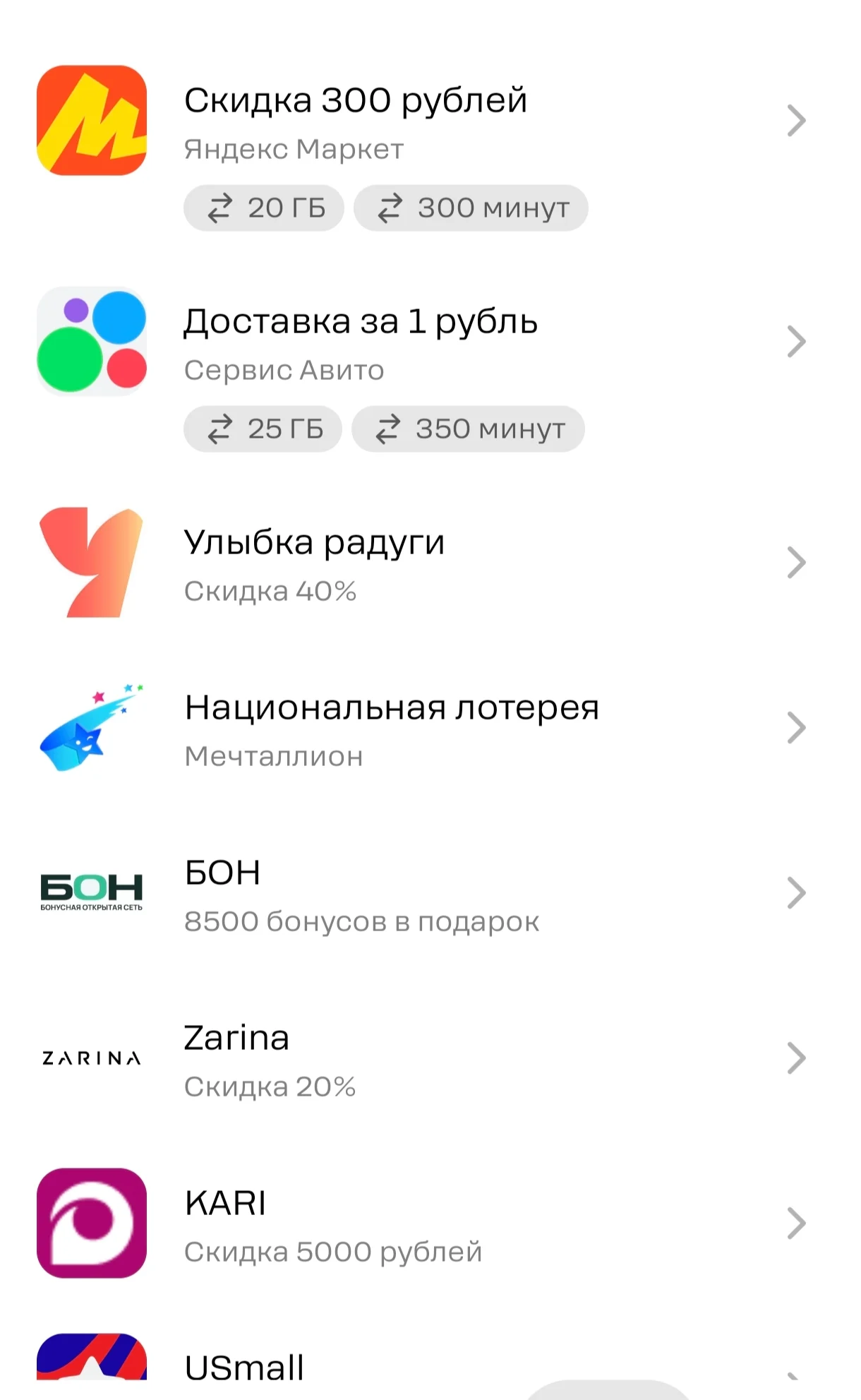
Task: Open the Улыбка радуги 40% discount
Action: pos(430,563)
